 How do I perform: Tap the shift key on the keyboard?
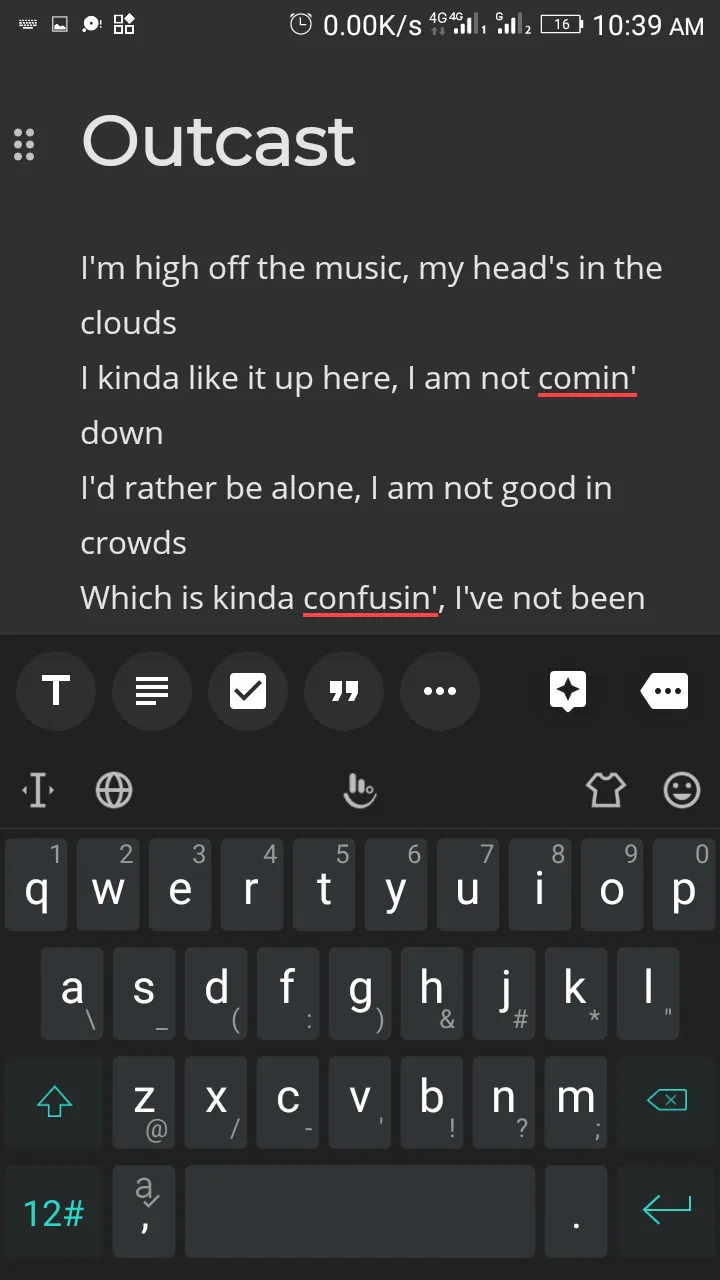pos(54,1102)
